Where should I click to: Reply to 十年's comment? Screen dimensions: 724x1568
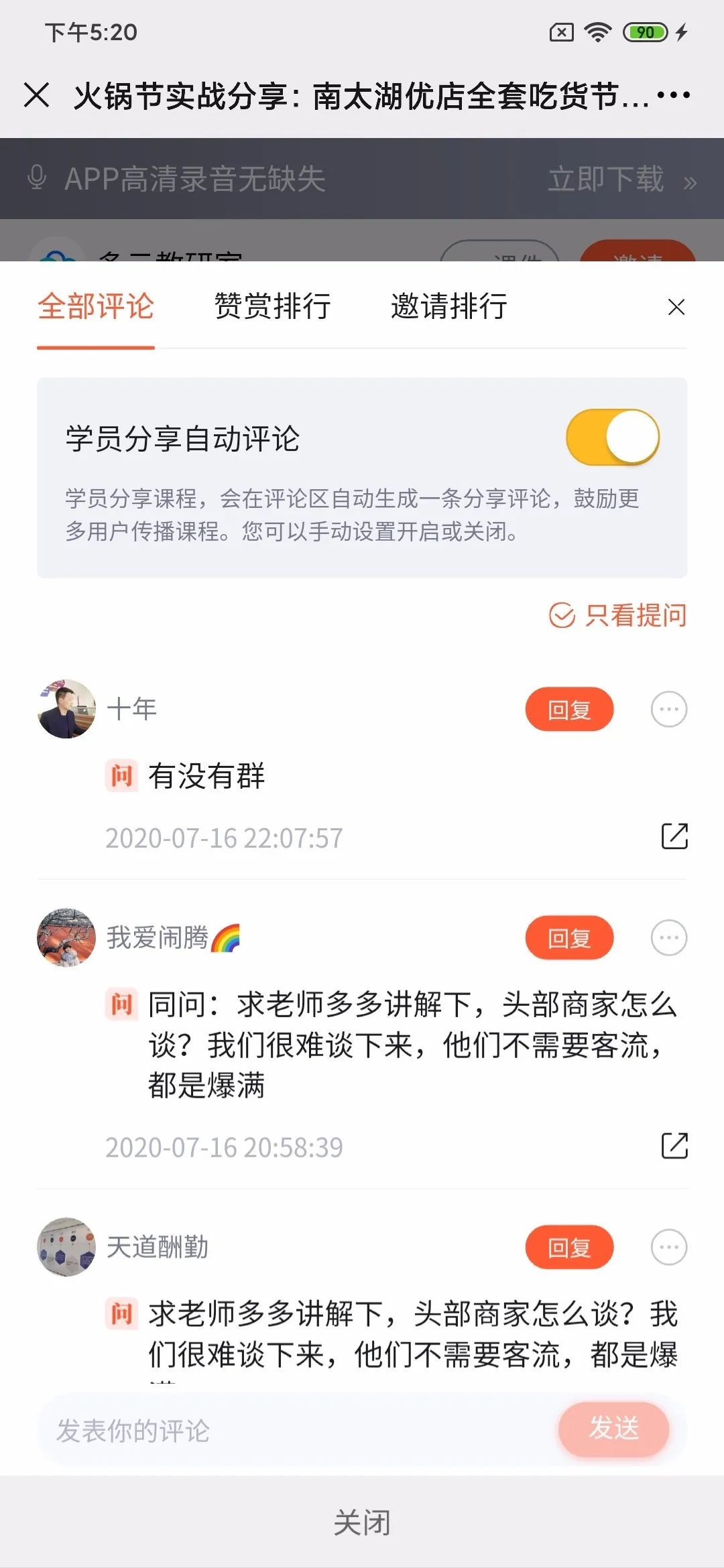(x=569, y=709)
